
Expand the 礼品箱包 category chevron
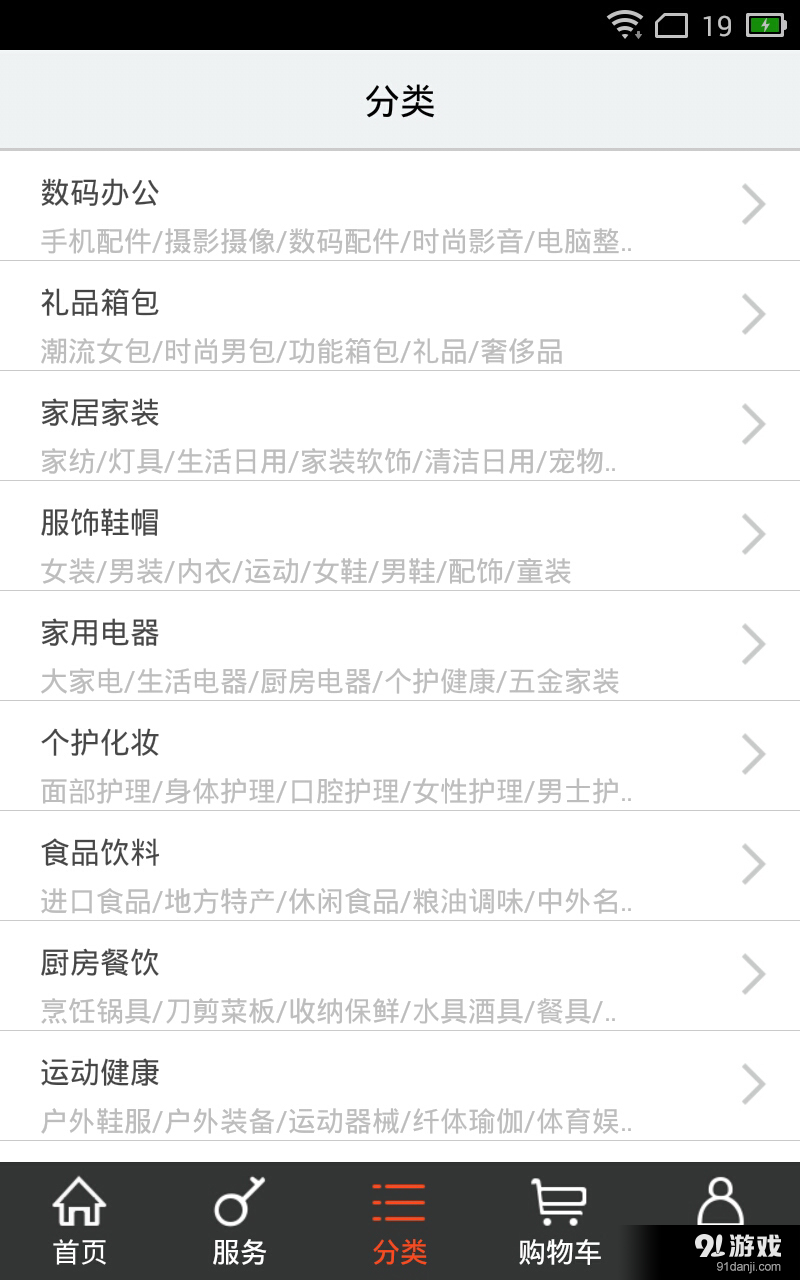[755, 315]
